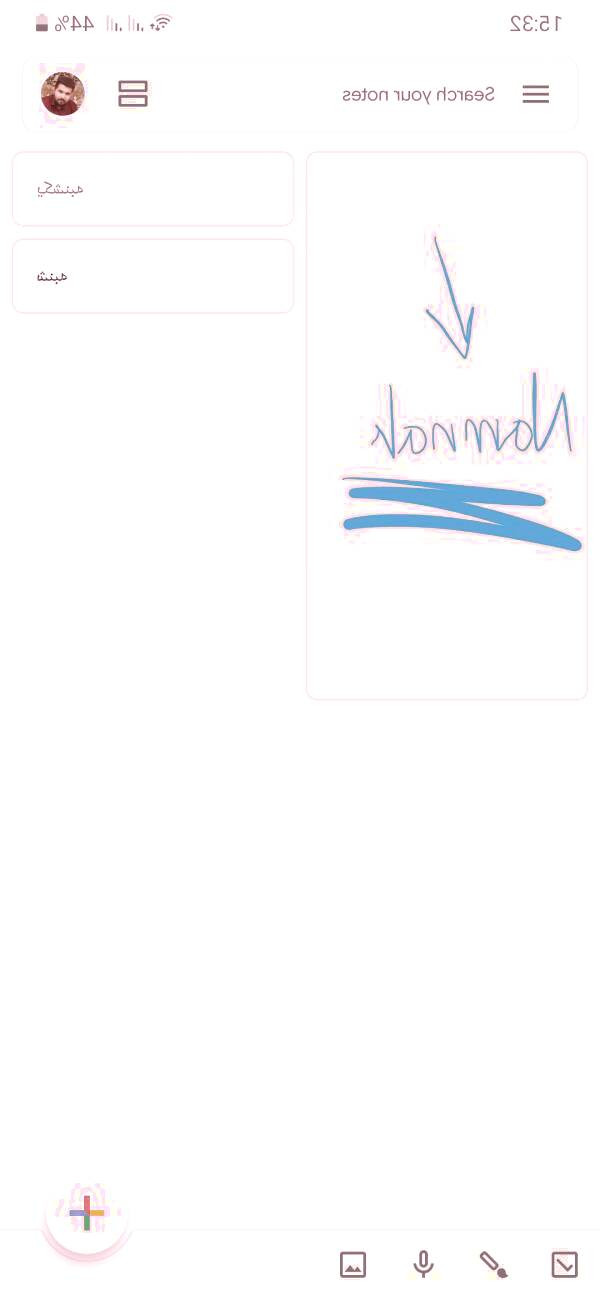Create a new checklist note

point(564,1265)
